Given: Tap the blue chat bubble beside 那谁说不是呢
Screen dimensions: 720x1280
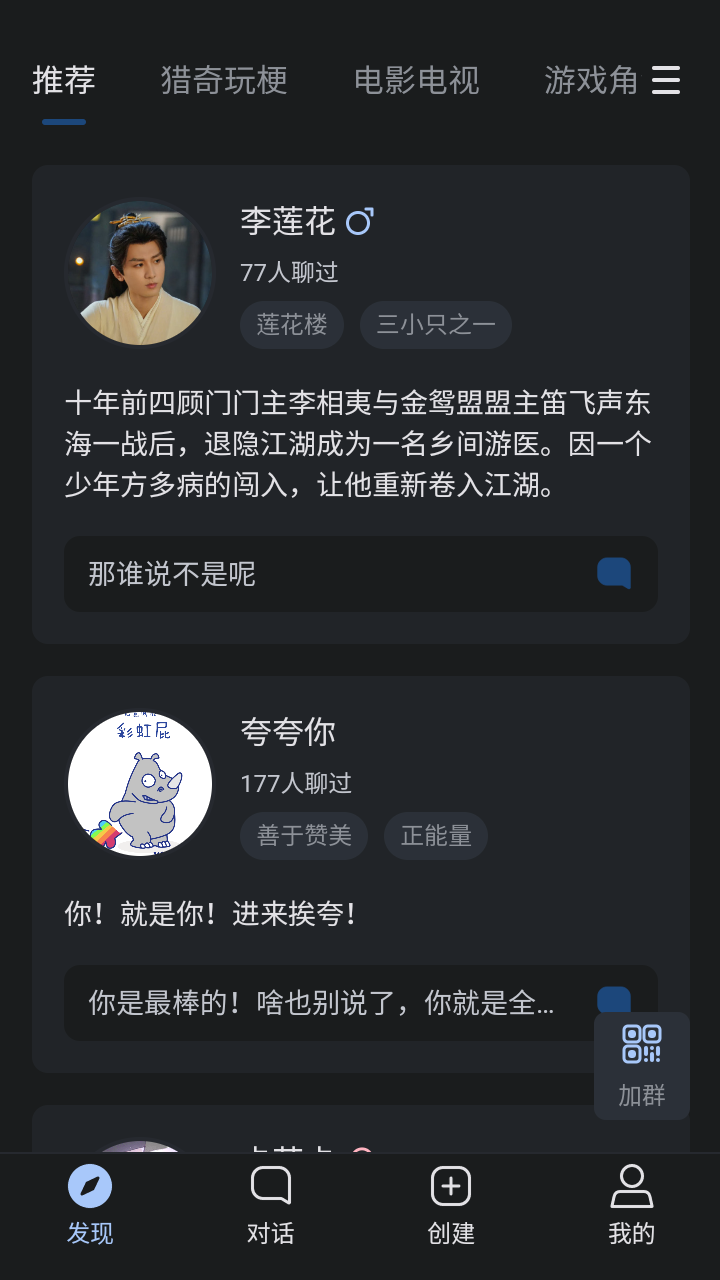Looking at the screenshot, I should point(613,573).
